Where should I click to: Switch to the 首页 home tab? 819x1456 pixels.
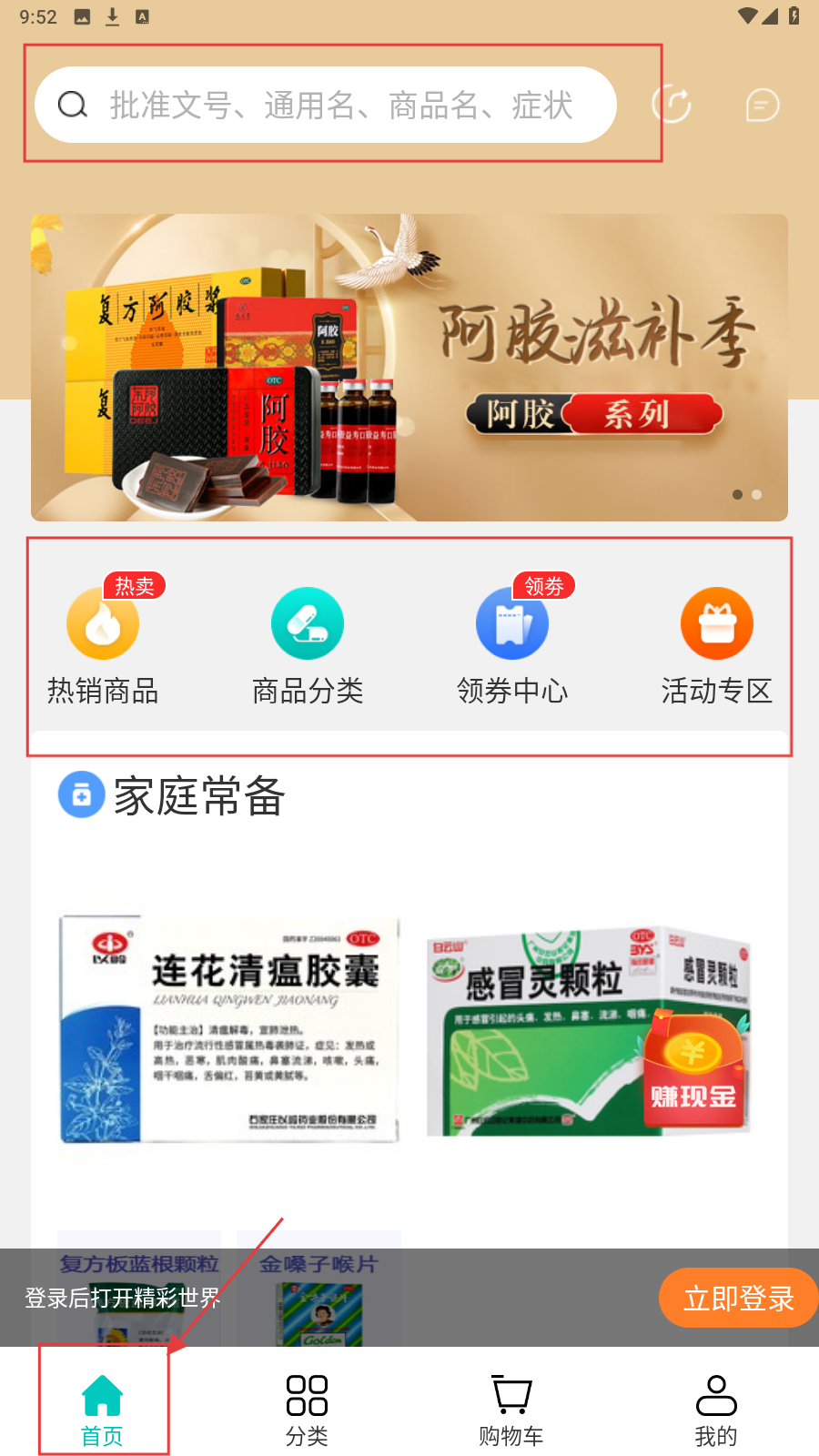click(102, 1409)
